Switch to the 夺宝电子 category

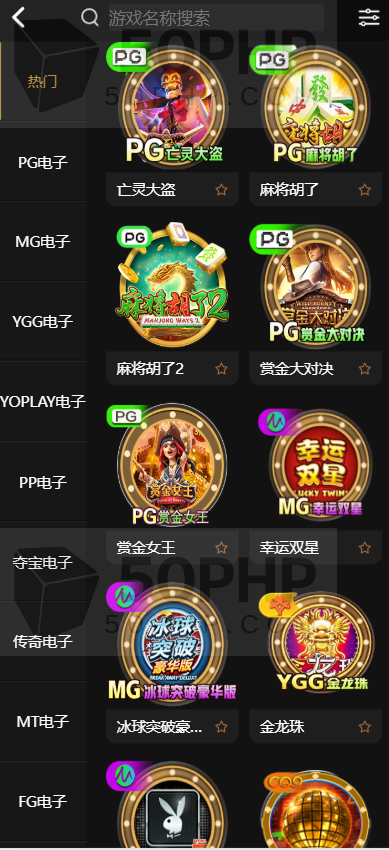point(43,562)
